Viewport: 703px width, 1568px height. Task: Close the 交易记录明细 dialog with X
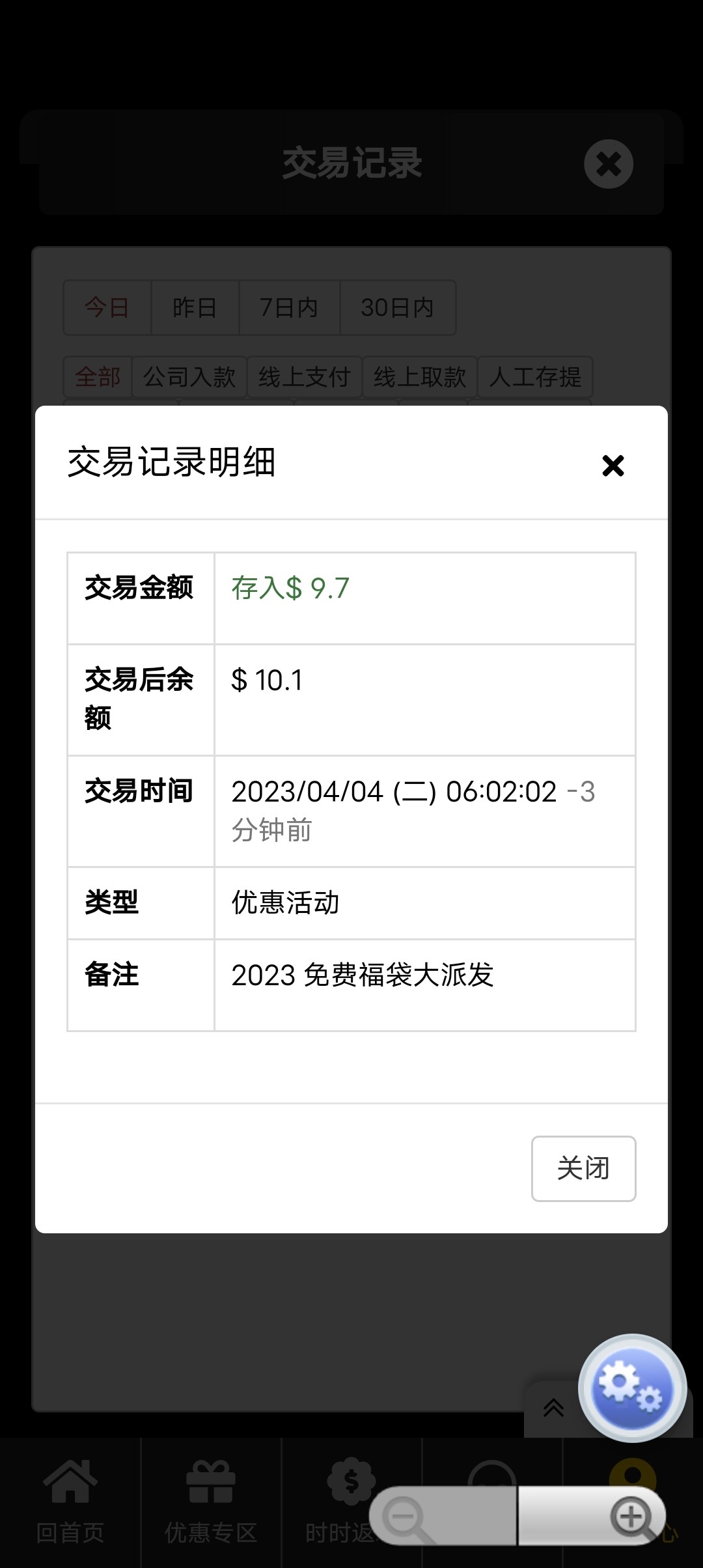[613, 466]
